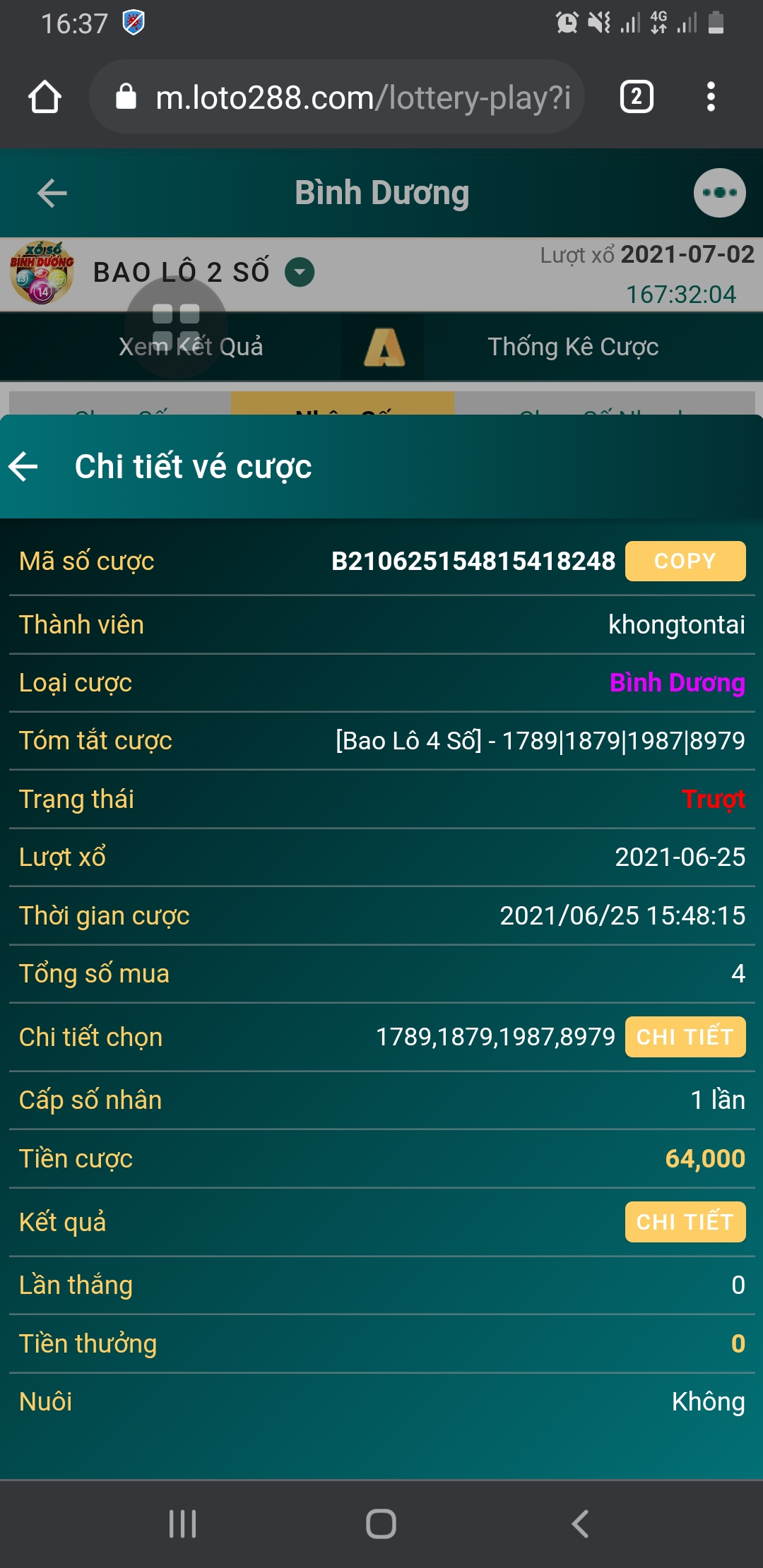Open the browser tab switcher

click(636, 97)
